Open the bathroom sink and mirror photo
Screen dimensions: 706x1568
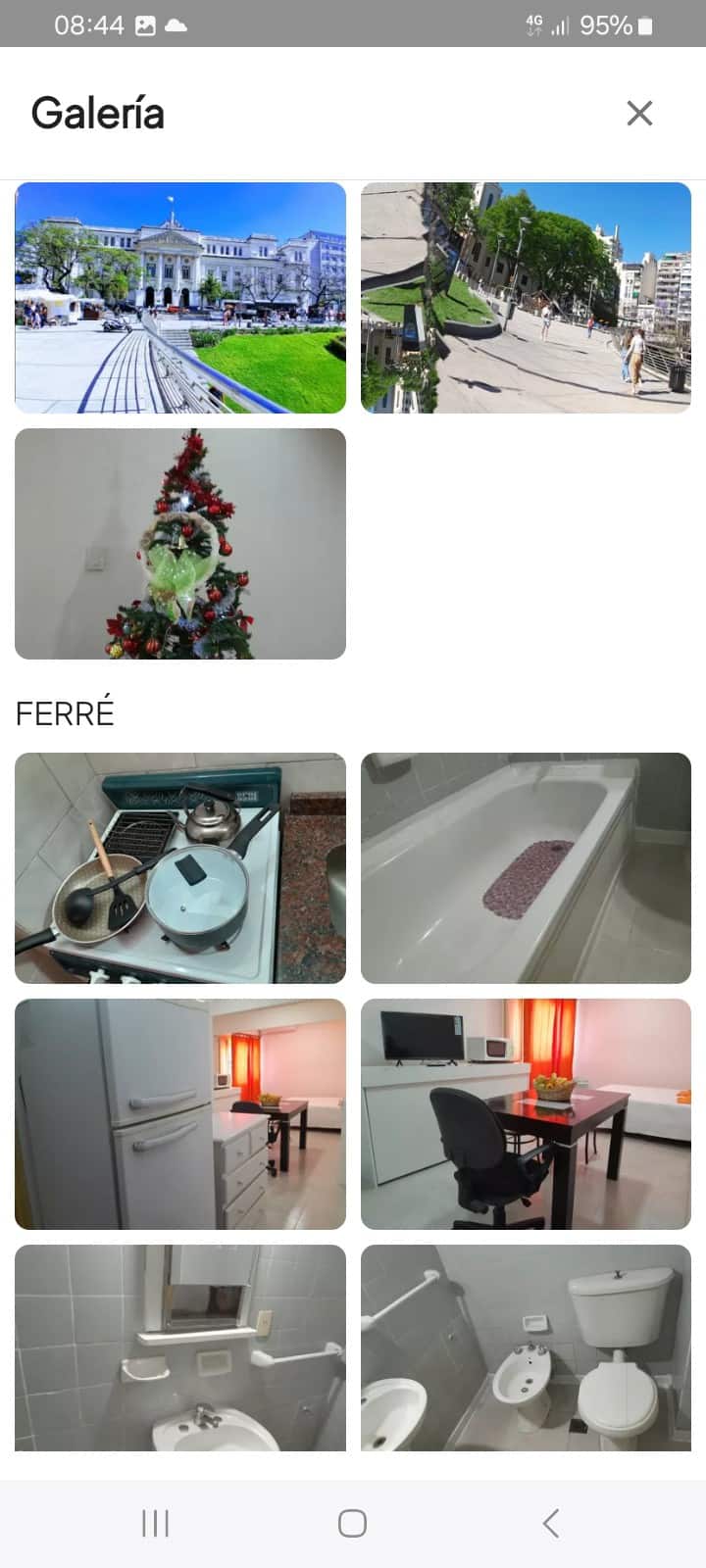coord(180,1347)
